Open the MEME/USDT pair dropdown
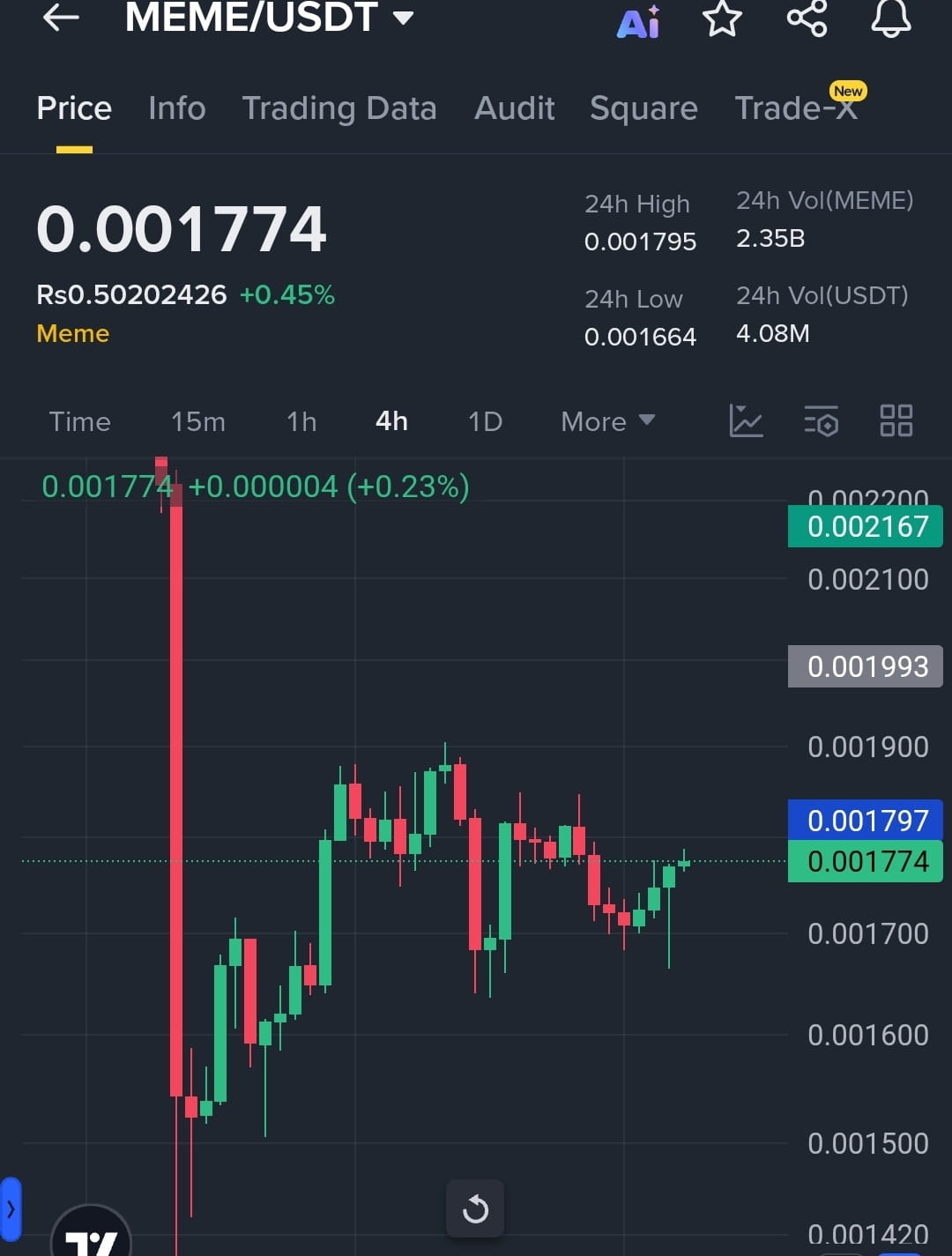Screen dimensions: 952x1256 pos(403,18)
